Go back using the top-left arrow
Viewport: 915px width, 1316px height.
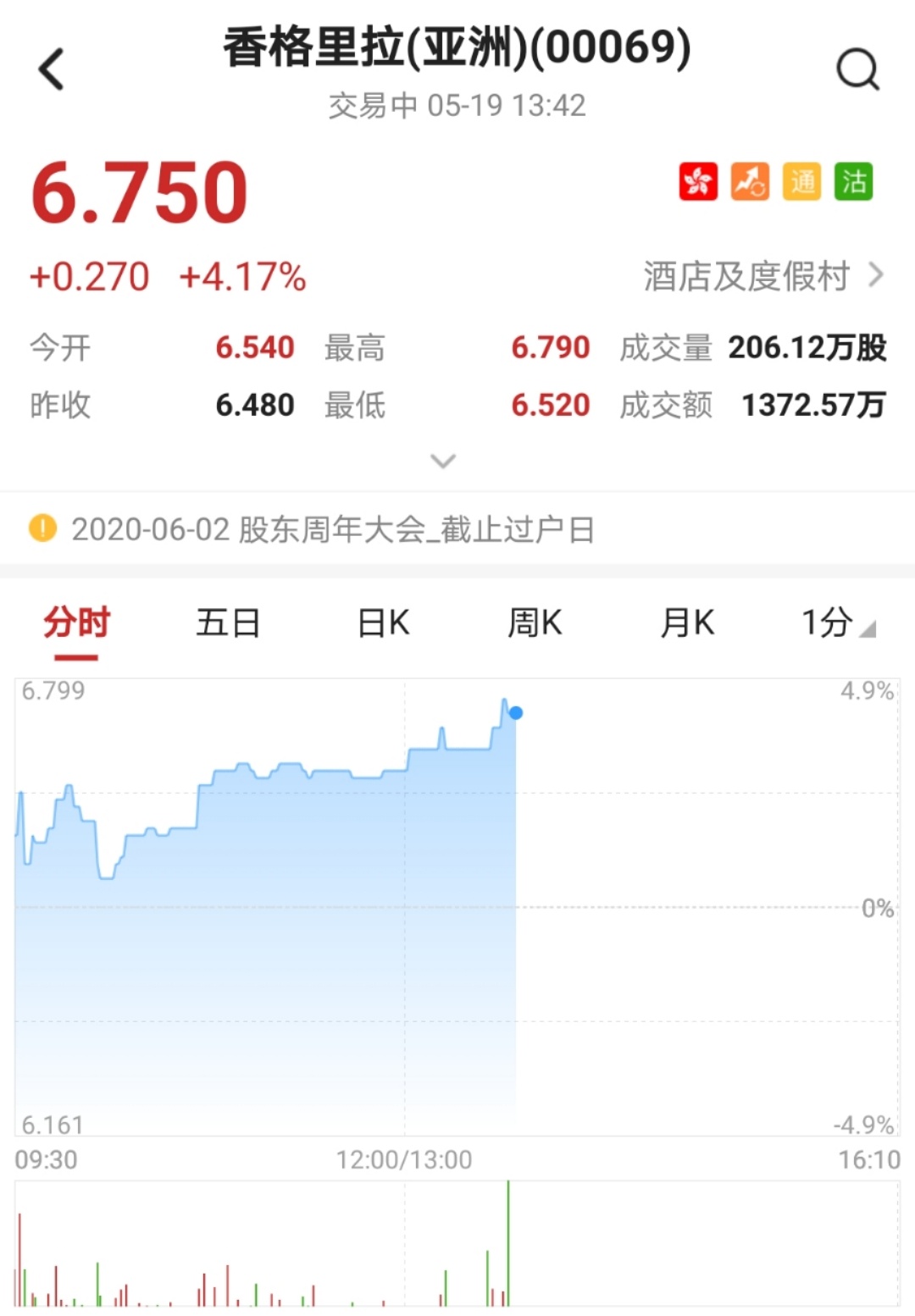(x=52, y=69)
